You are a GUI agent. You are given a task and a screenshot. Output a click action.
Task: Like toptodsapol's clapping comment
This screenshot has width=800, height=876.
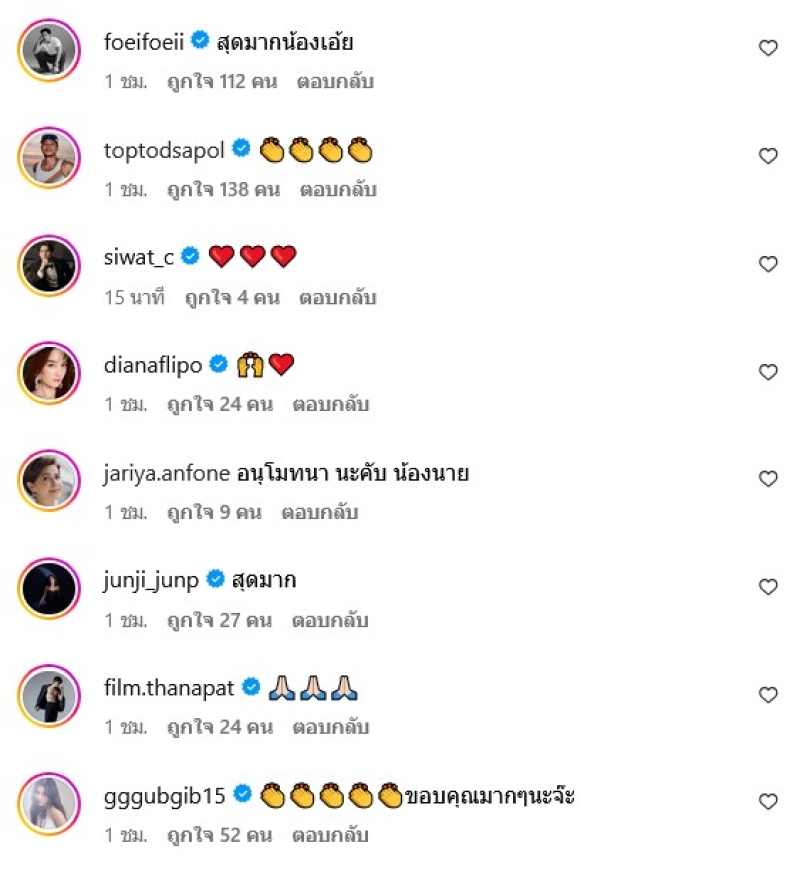768,156
